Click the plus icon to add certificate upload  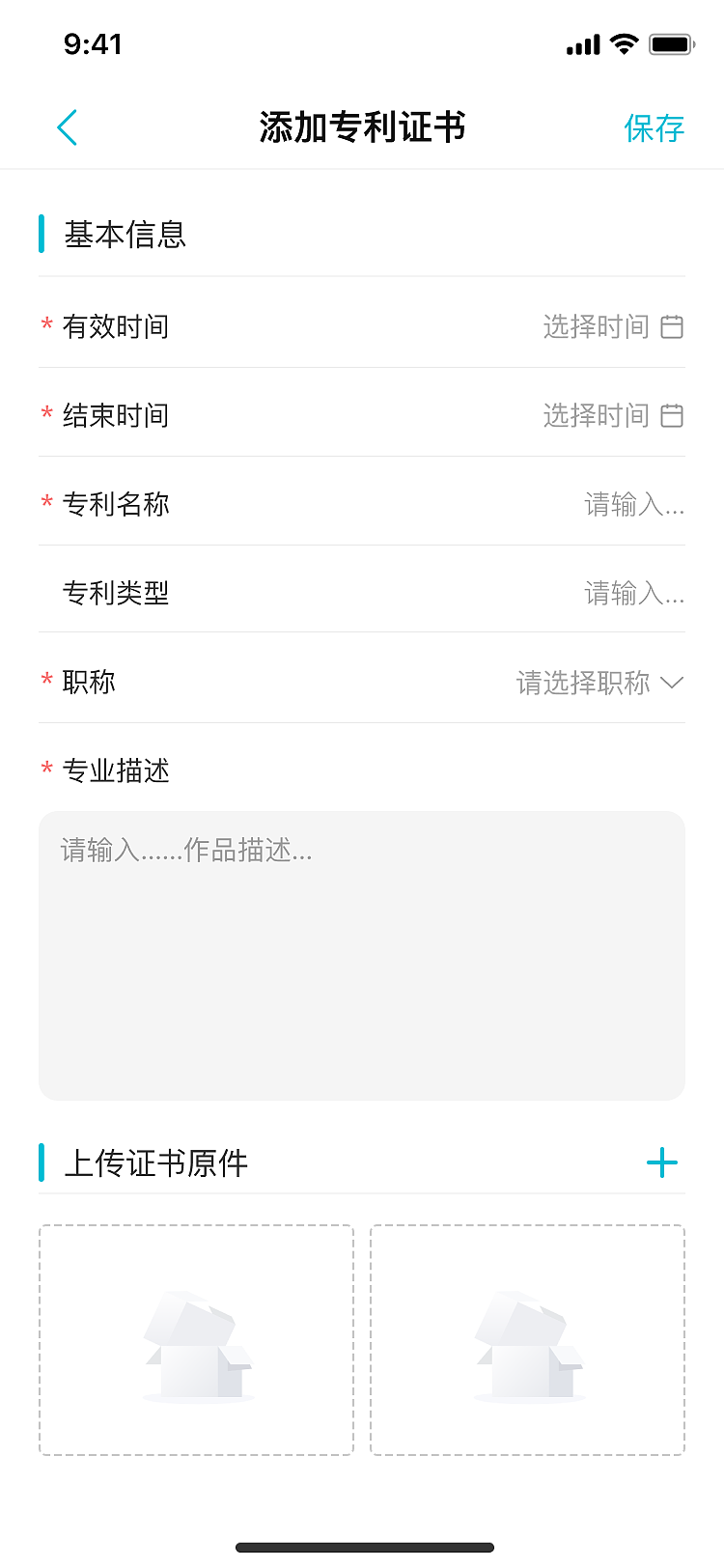click(x=663, y=1163)
